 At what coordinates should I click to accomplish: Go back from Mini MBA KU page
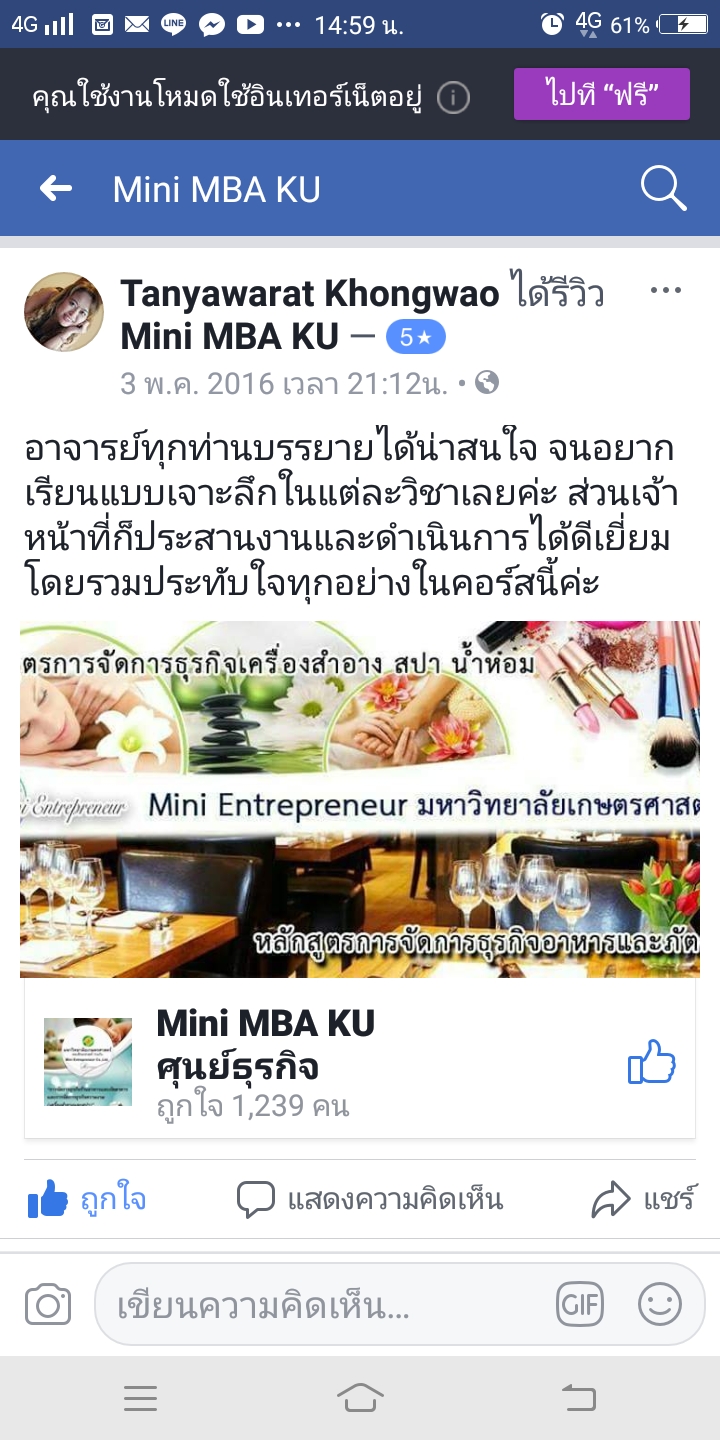coord(56,188)
